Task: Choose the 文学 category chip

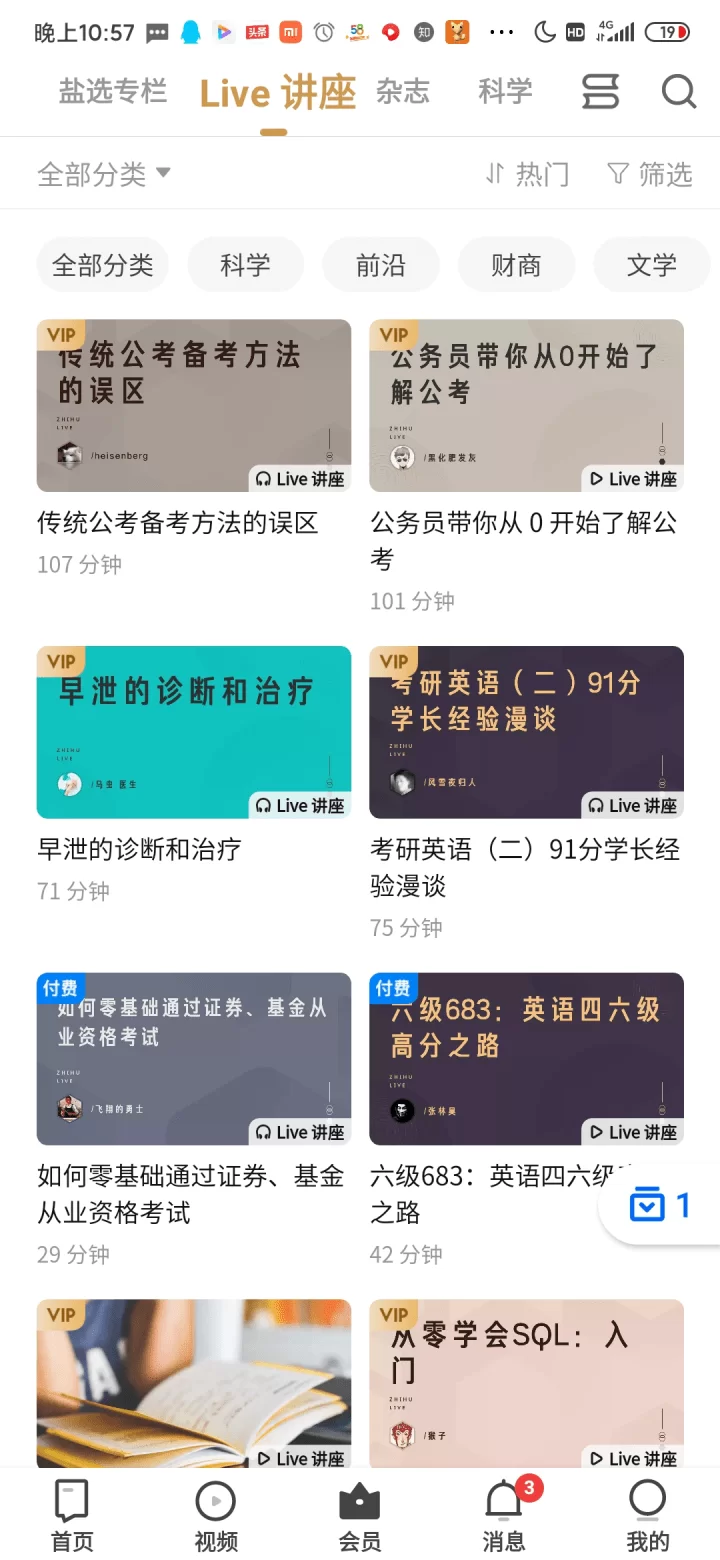Action: coord(651,264)
